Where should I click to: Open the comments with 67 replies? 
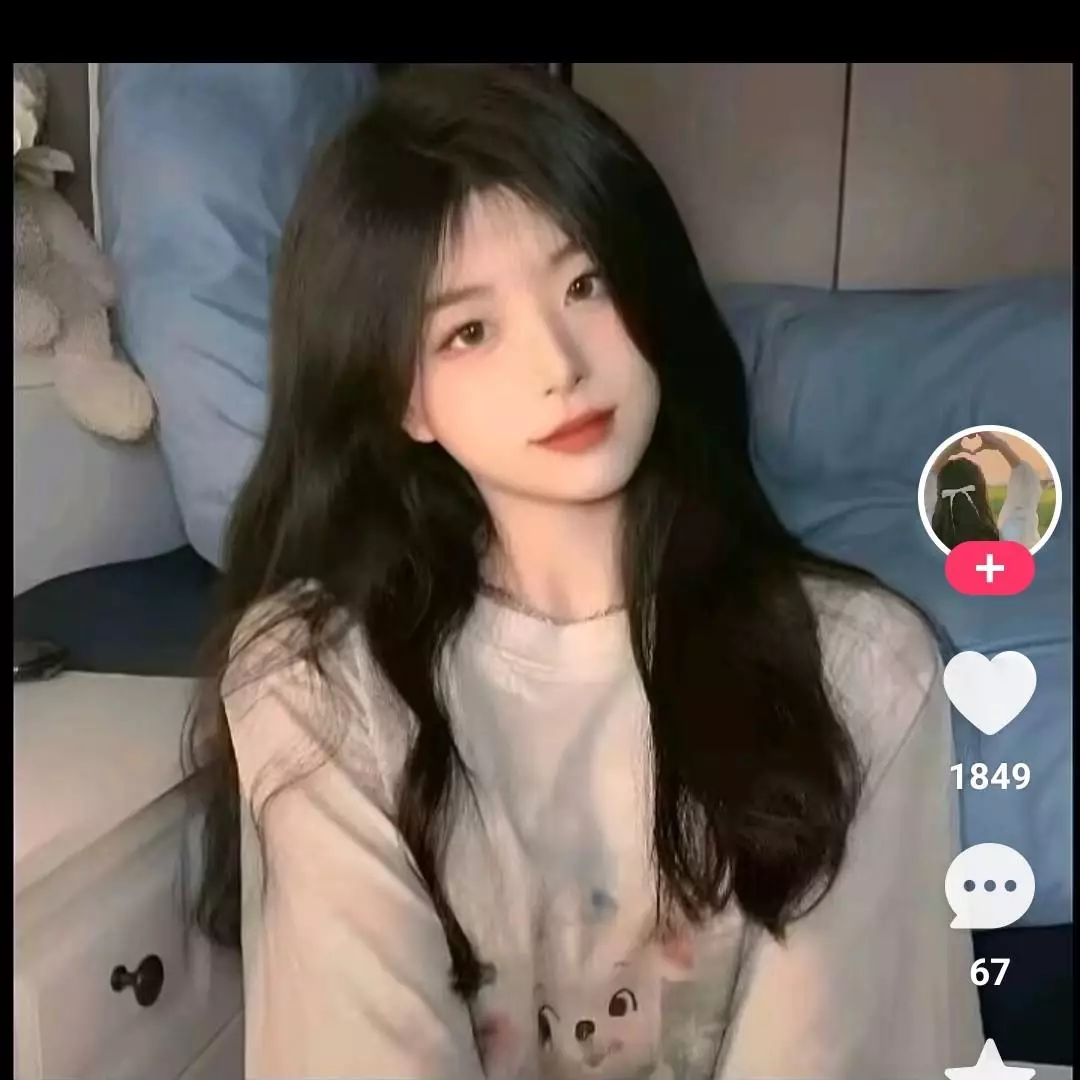tap(989, 887)
